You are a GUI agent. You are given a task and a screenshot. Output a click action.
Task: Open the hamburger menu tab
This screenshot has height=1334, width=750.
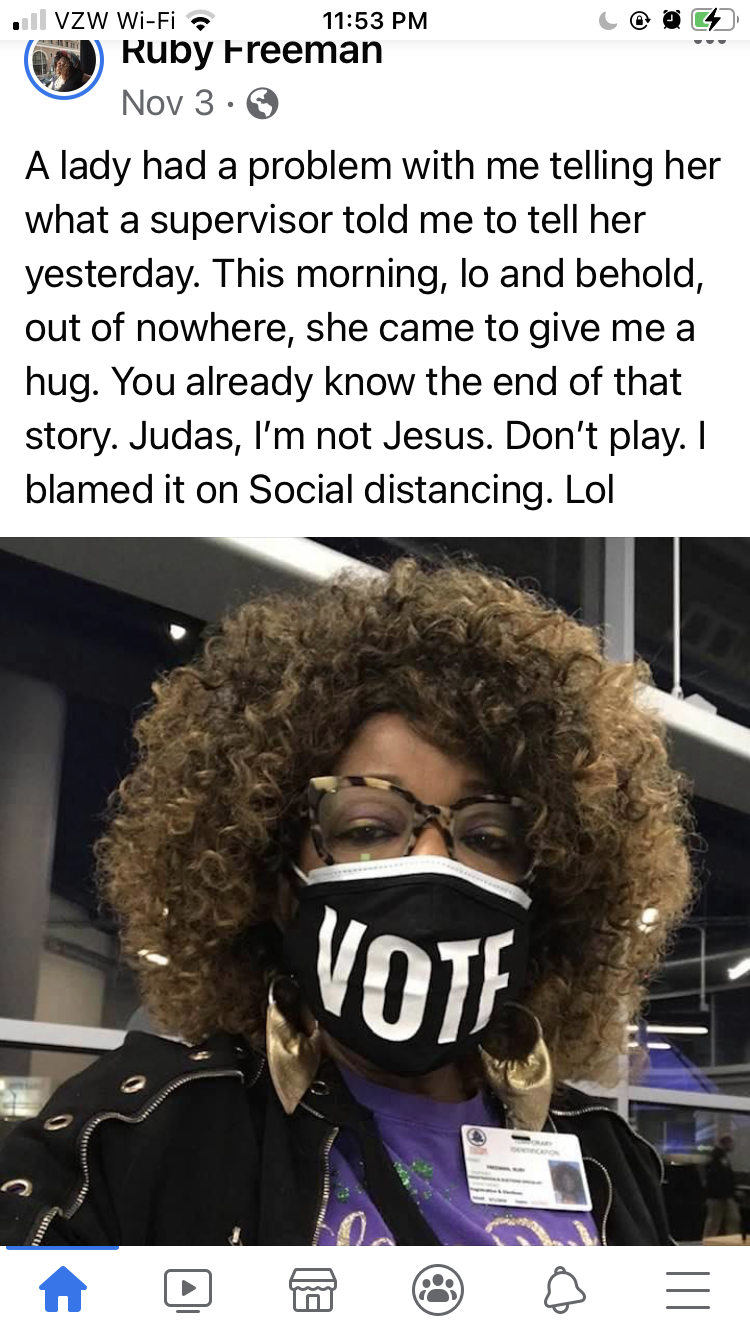pyautogui.click(x=688, y=1289)
